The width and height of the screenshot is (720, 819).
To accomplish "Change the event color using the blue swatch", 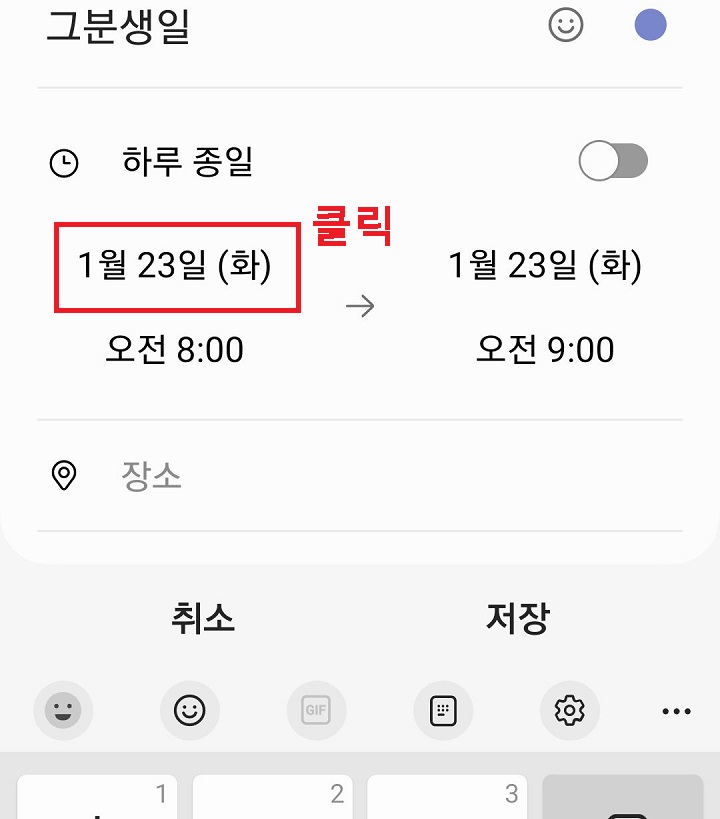I will [651, 24].
